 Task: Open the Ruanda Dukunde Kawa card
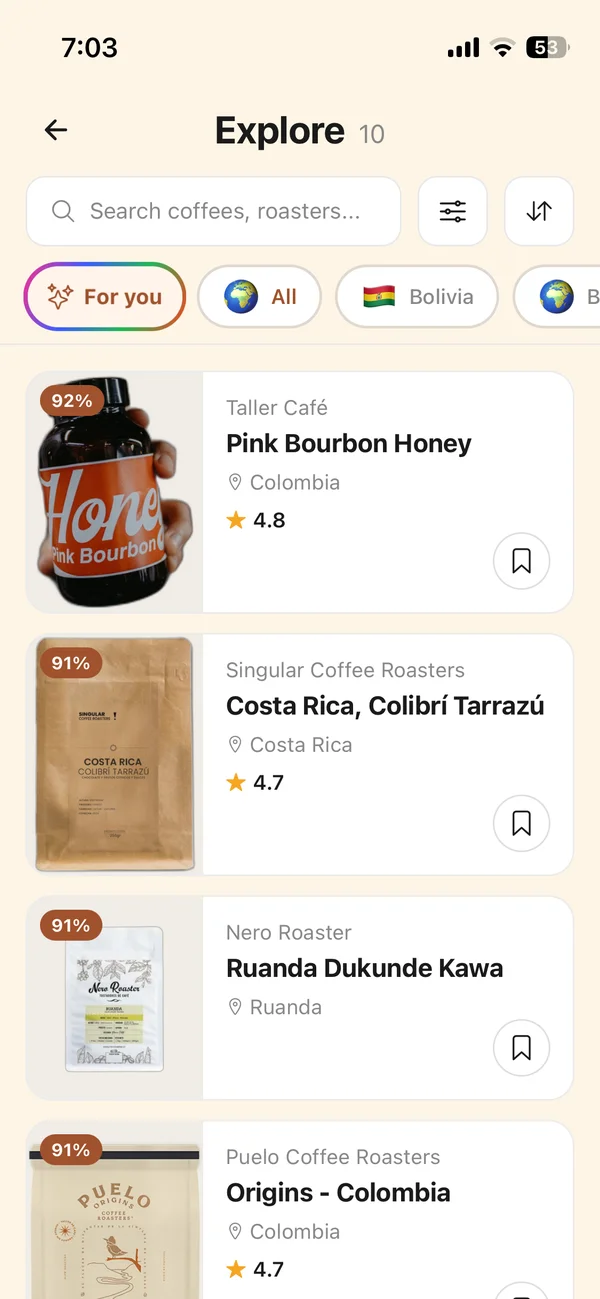(x=299, y=998)
